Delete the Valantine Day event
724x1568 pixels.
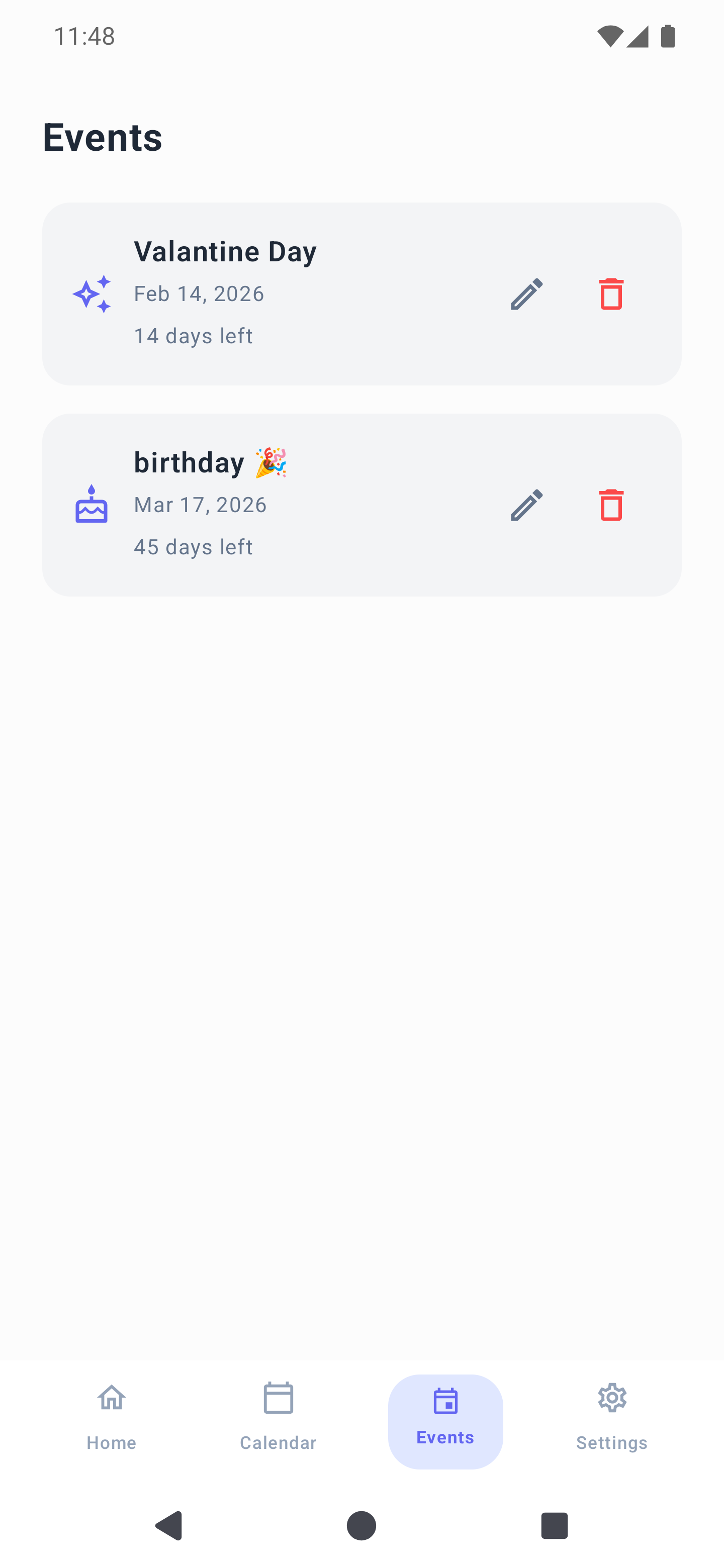(611, 295)
